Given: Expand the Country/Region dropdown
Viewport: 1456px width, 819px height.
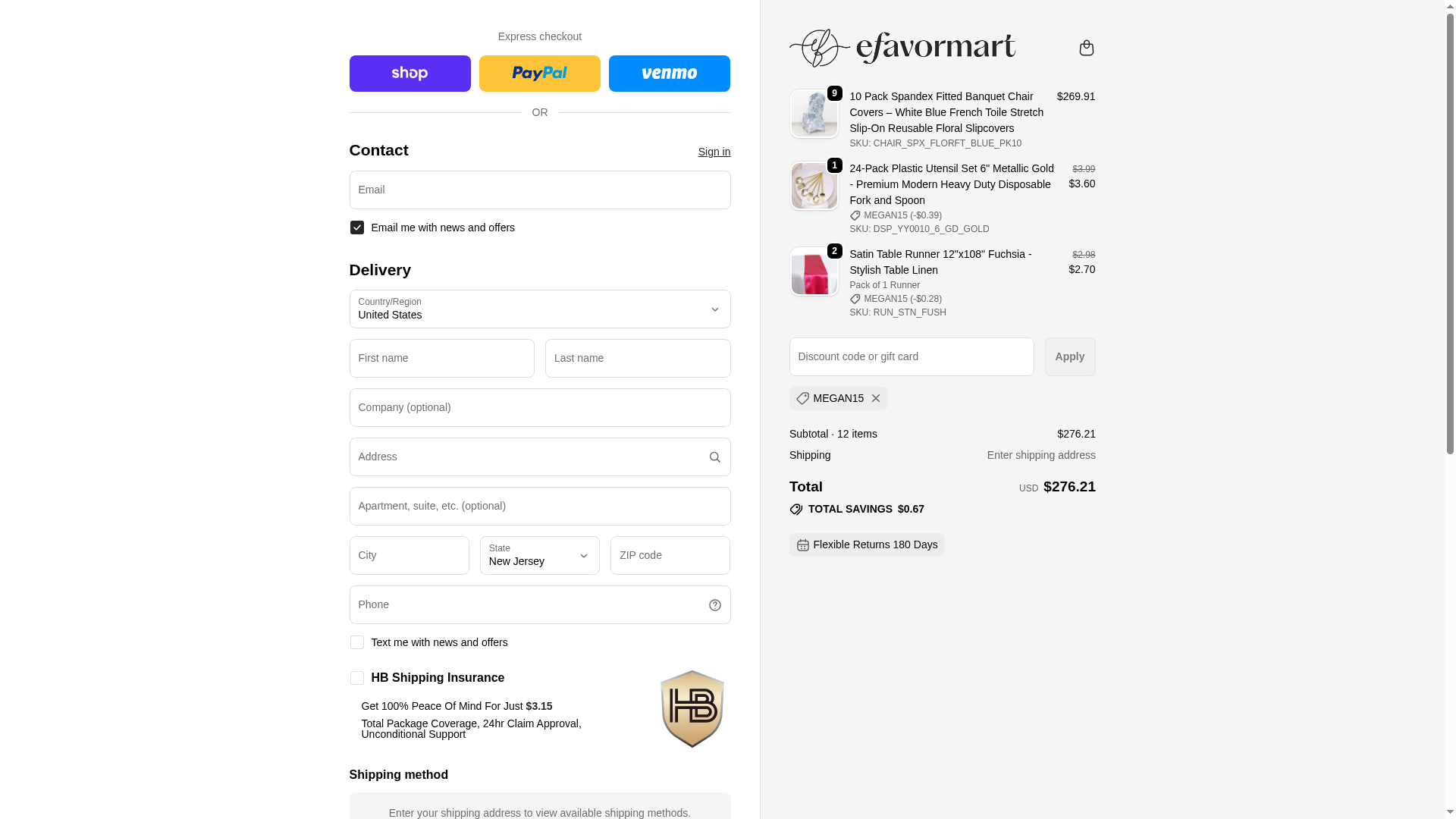Looking at the screenshot, I should [x=539, y=309].
